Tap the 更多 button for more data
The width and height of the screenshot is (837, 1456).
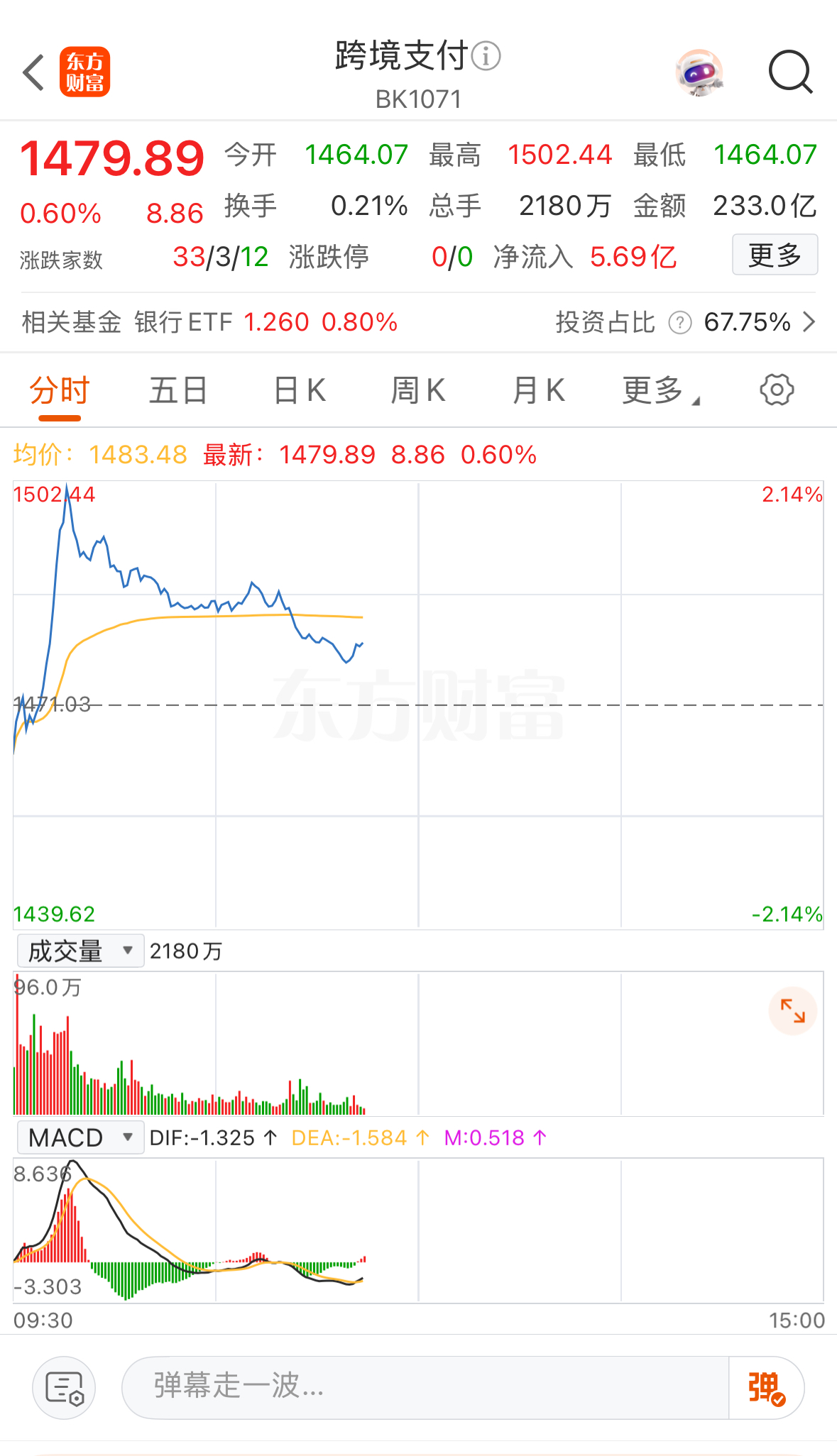[x=775, y=255]
